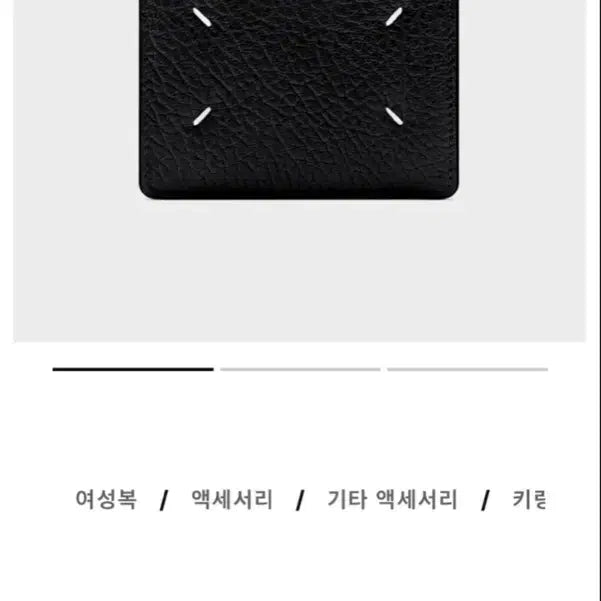Go to the 액세서리 category breadcrumb
Image resolution: width=601 pixels, height=601 pixels.
(232, 499)
